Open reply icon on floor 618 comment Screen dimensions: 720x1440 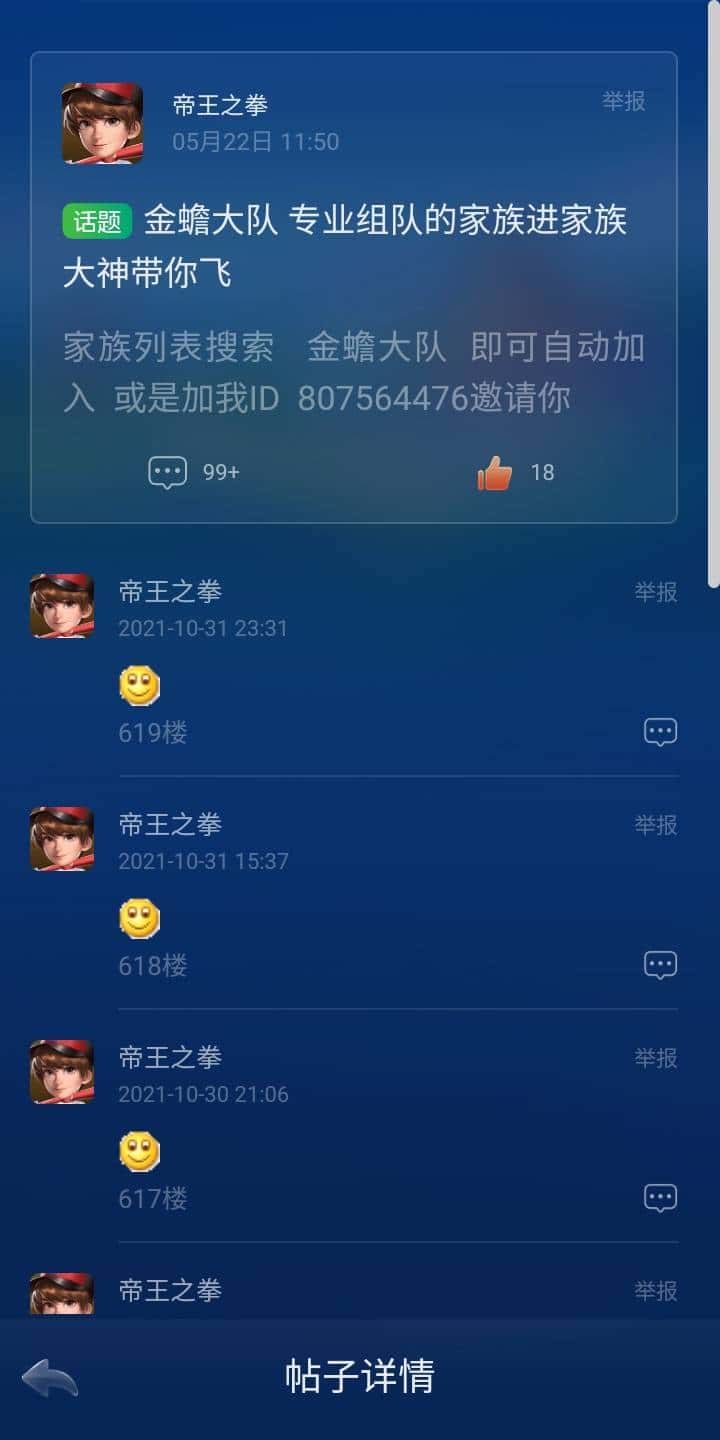(659, 965)
